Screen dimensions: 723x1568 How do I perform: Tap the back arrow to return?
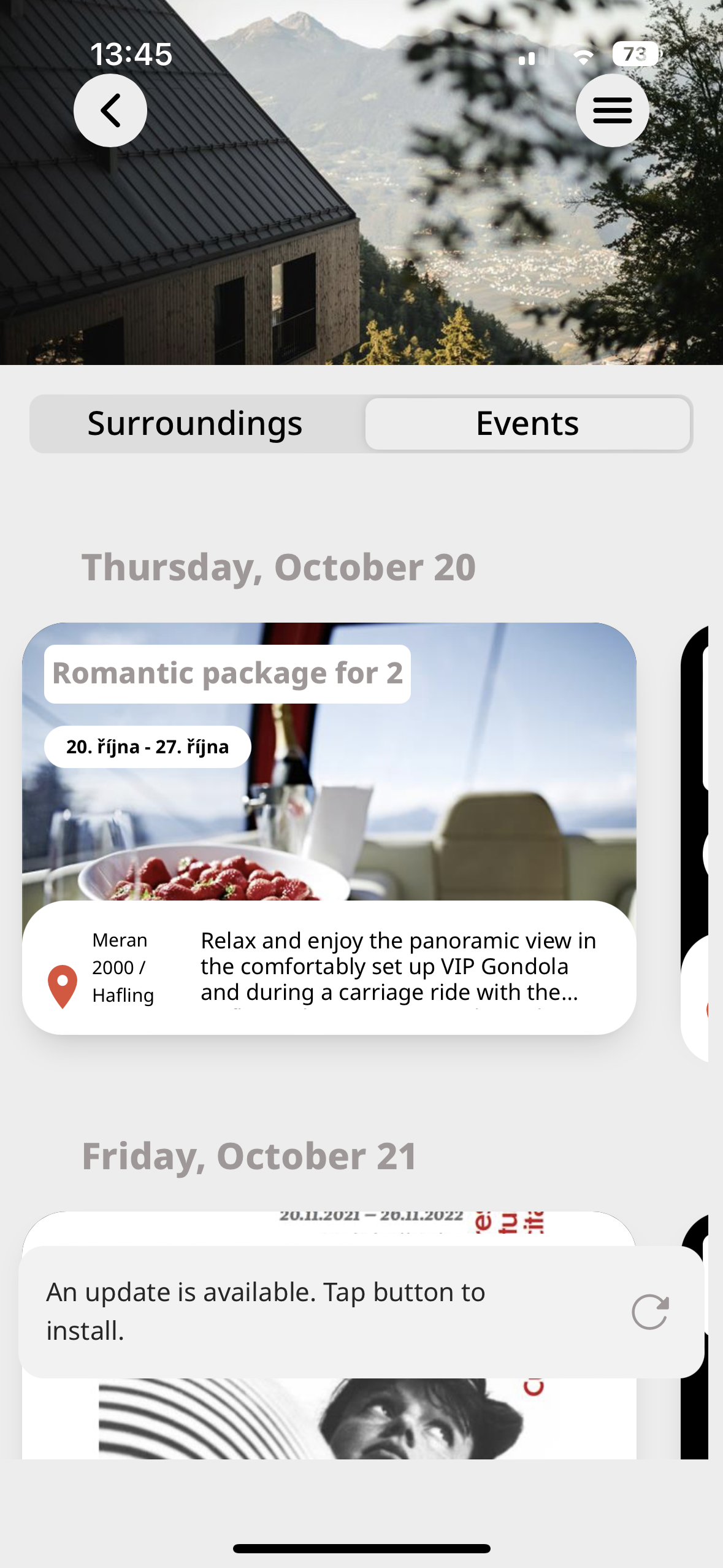point(110,110)
